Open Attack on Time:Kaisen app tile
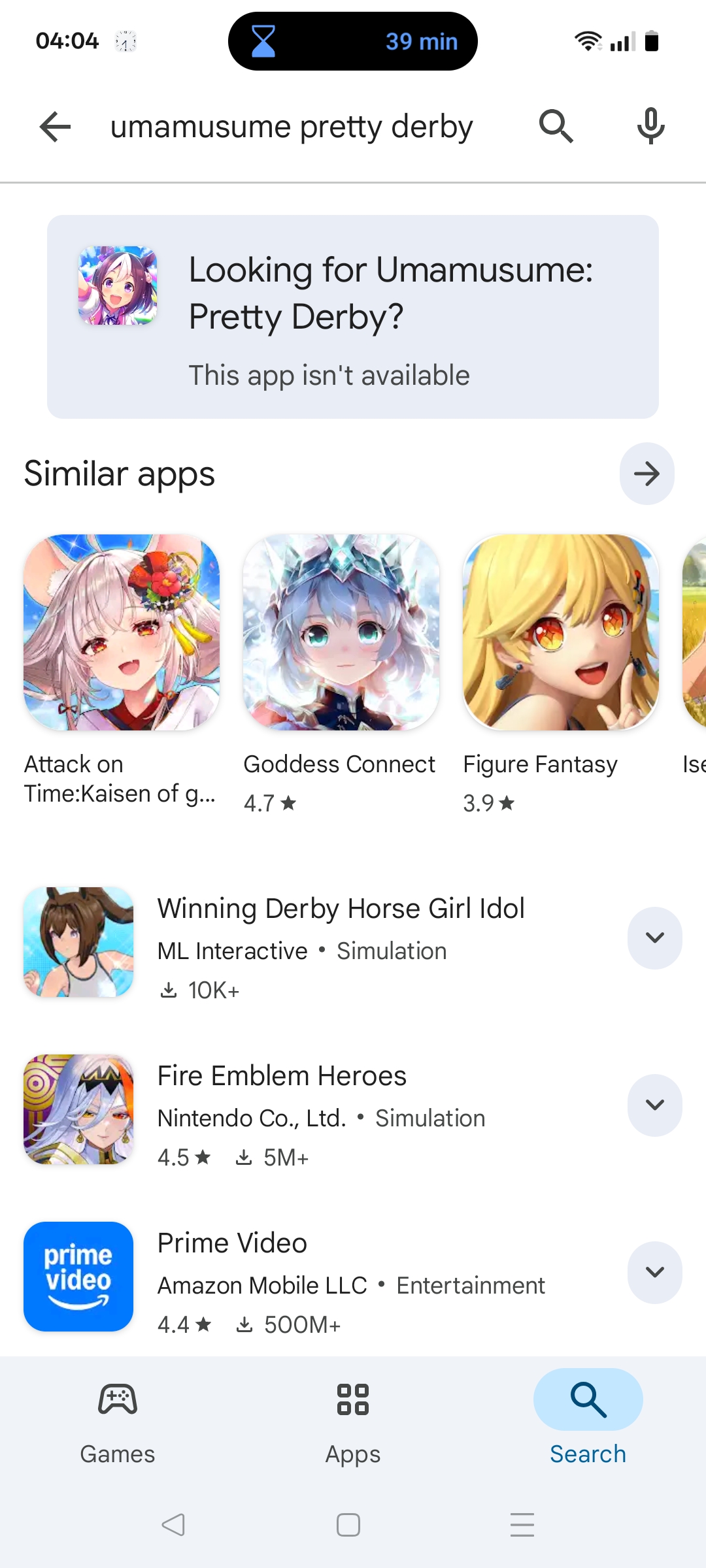The width and height of the screenshot is (706, 1568). (x=122, y=671)
